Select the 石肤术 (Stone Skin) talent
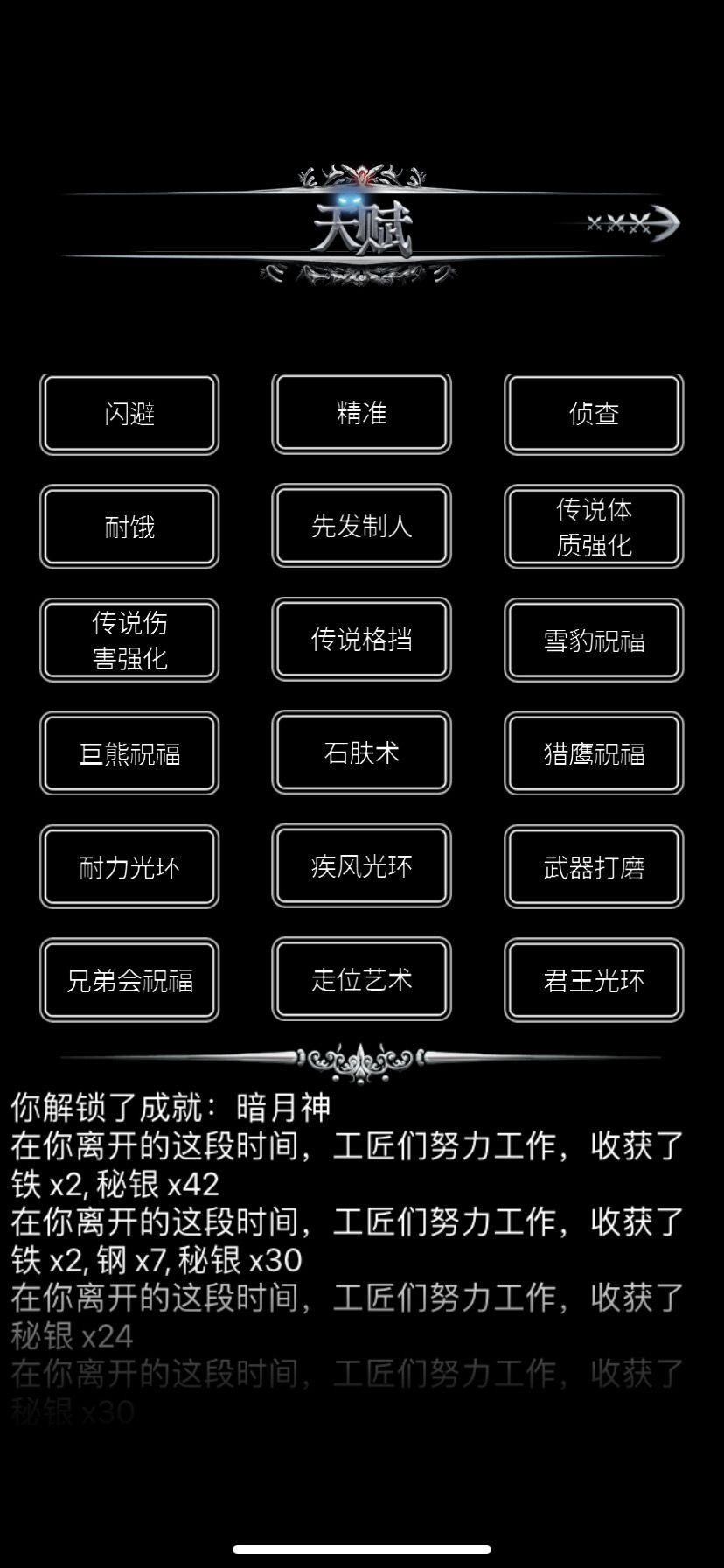 click(x=360, y=753)
